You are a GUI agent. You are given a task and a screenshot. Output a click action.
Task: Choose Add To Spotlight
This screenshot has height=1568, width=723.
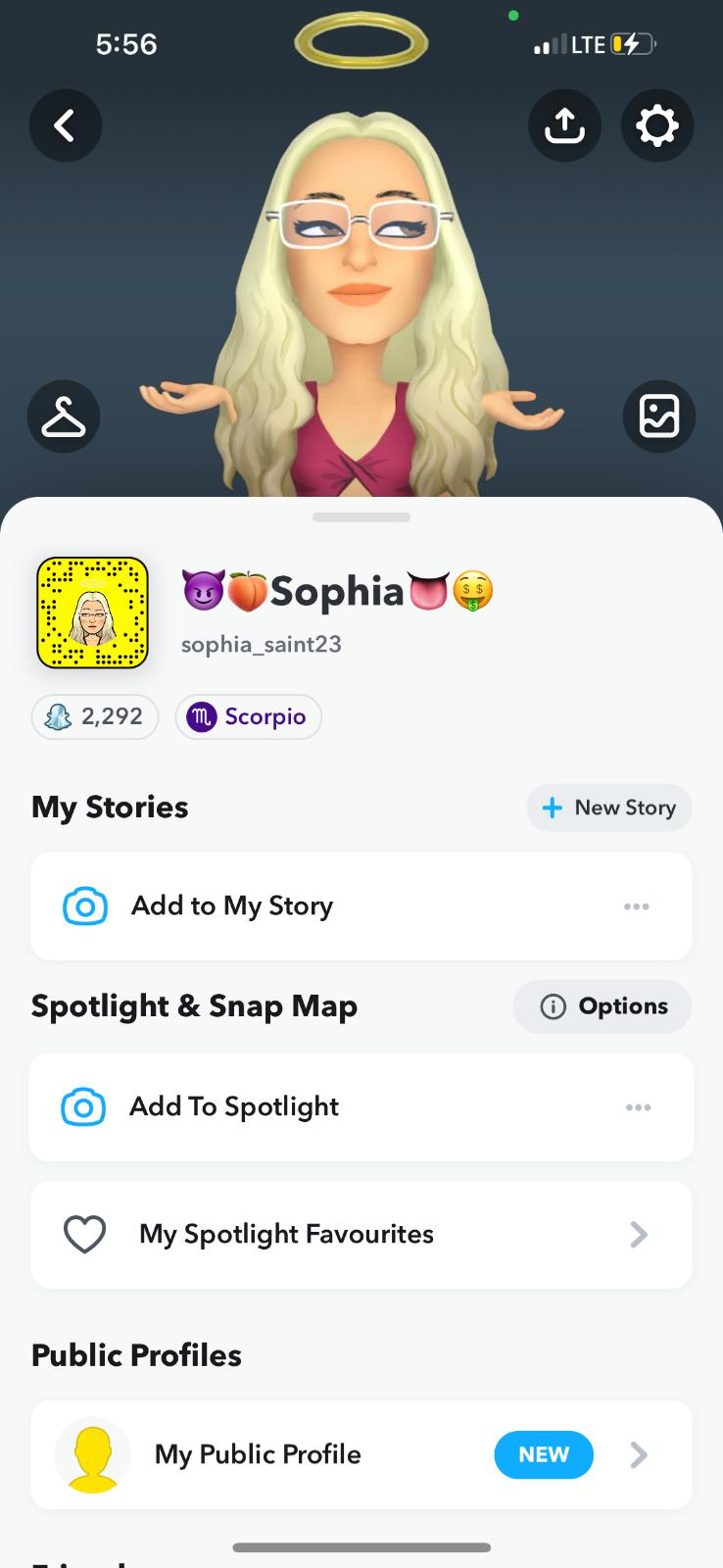pyautogui.click(x=234, y=1106)
